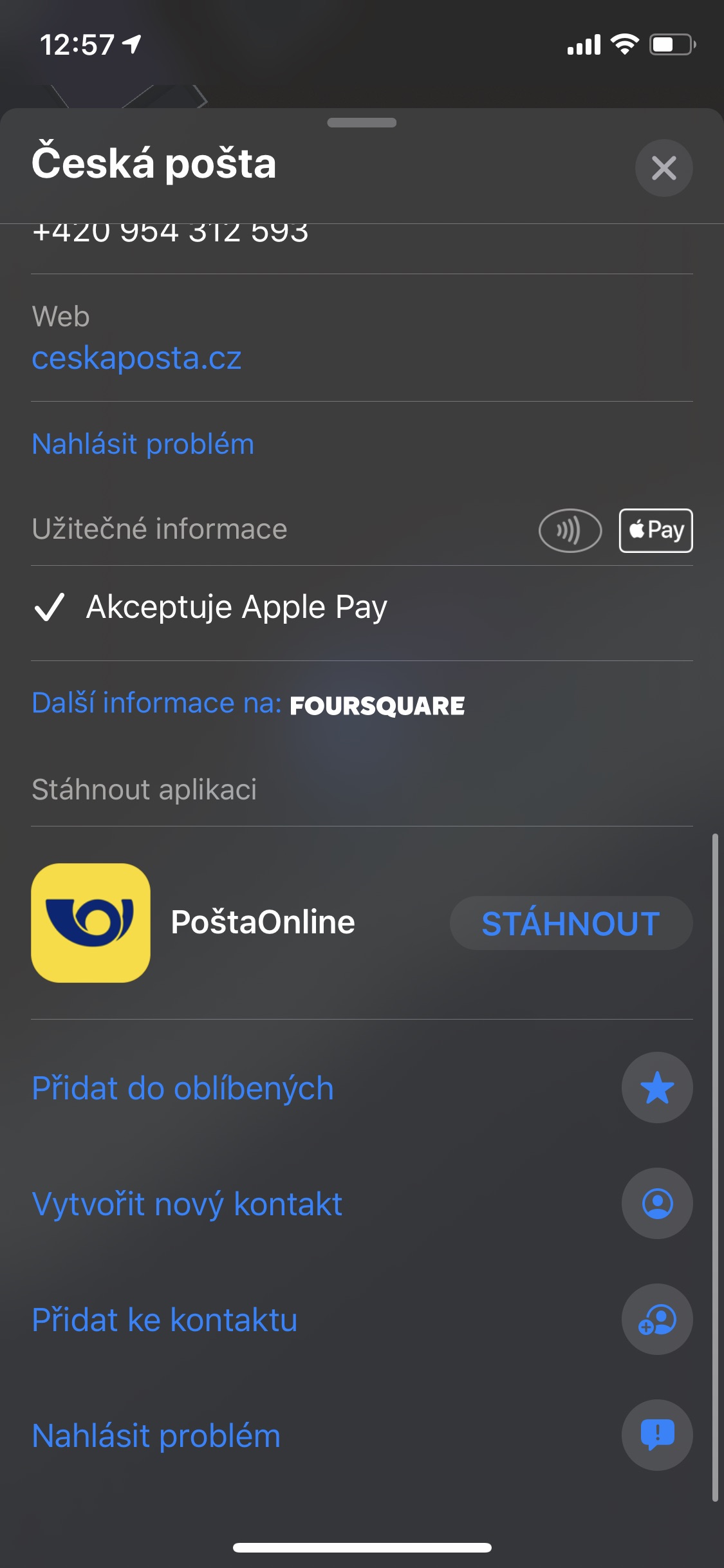Tap Nahlásit problém below the Web section
The width and height of the screenshot is (724, 1568).
pyautogui.click(x=143, y=444)
